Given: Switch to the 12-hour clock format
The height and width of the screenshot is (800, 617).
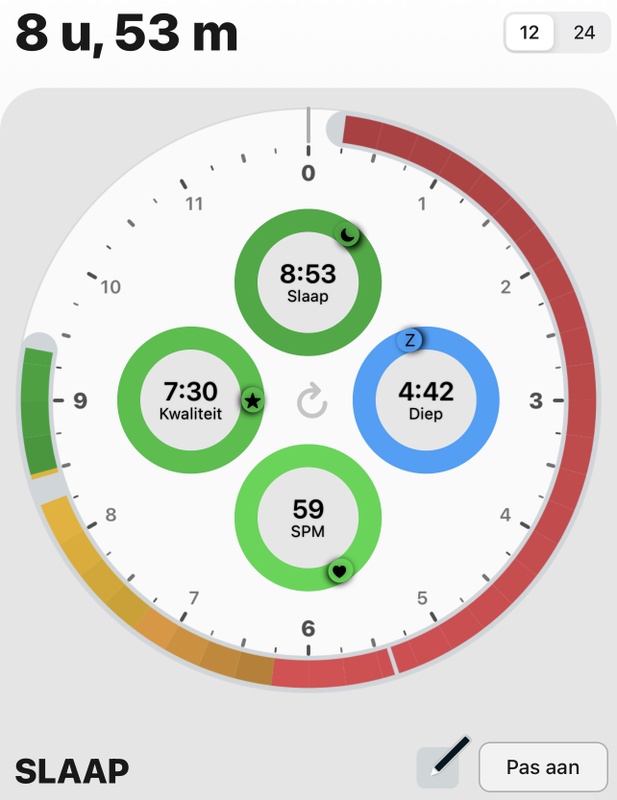Looking at the screenshot, I should (530, 33).
